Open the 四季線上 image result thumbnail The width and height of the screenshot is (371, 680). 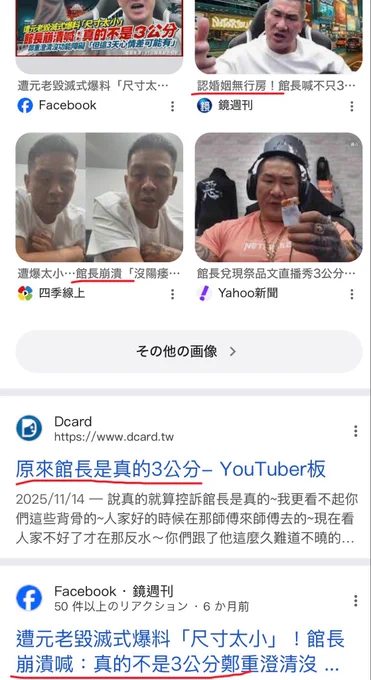[99, 197]
